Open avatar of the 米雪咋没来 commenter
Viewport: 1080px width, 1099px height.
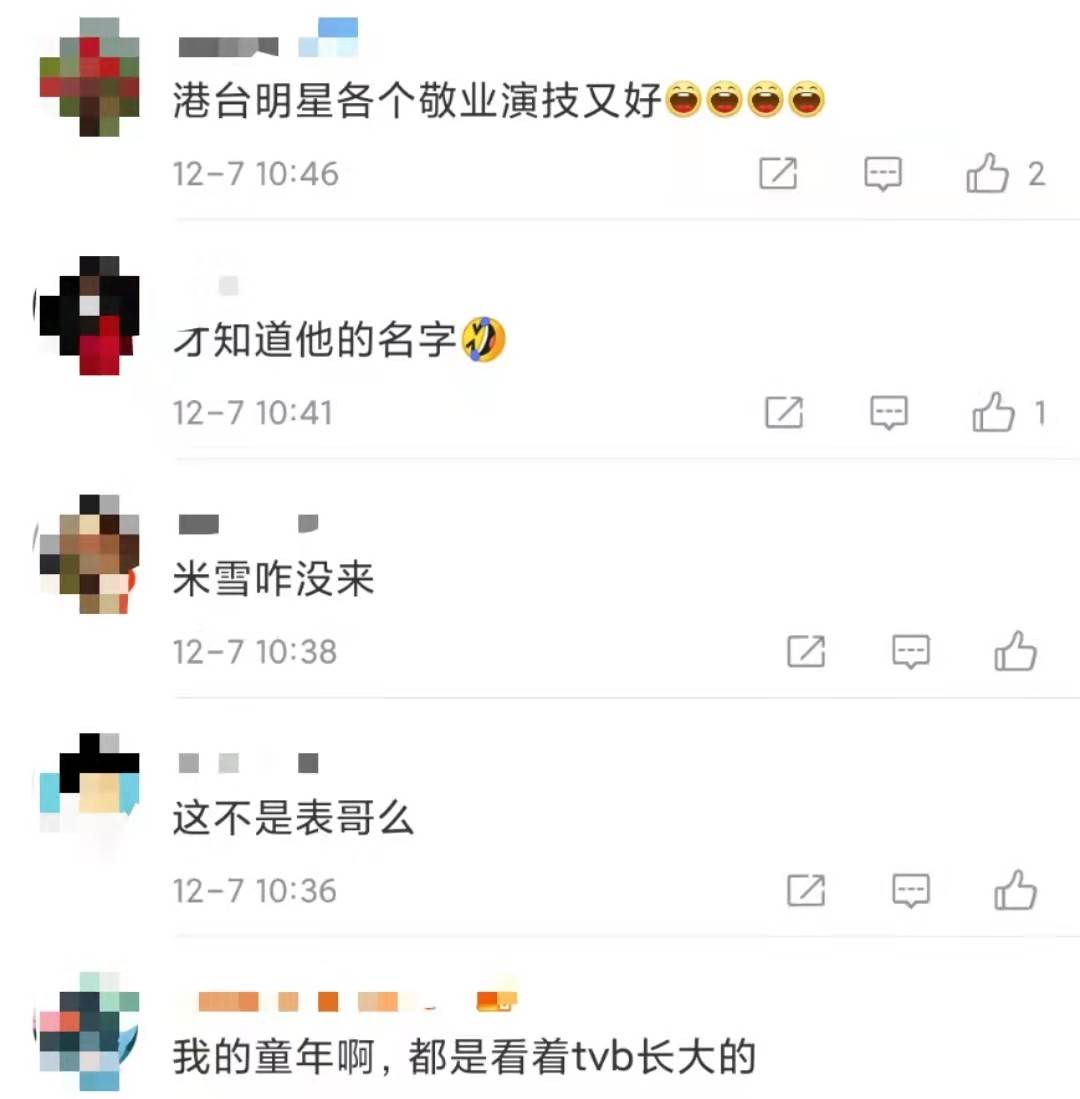88,553
